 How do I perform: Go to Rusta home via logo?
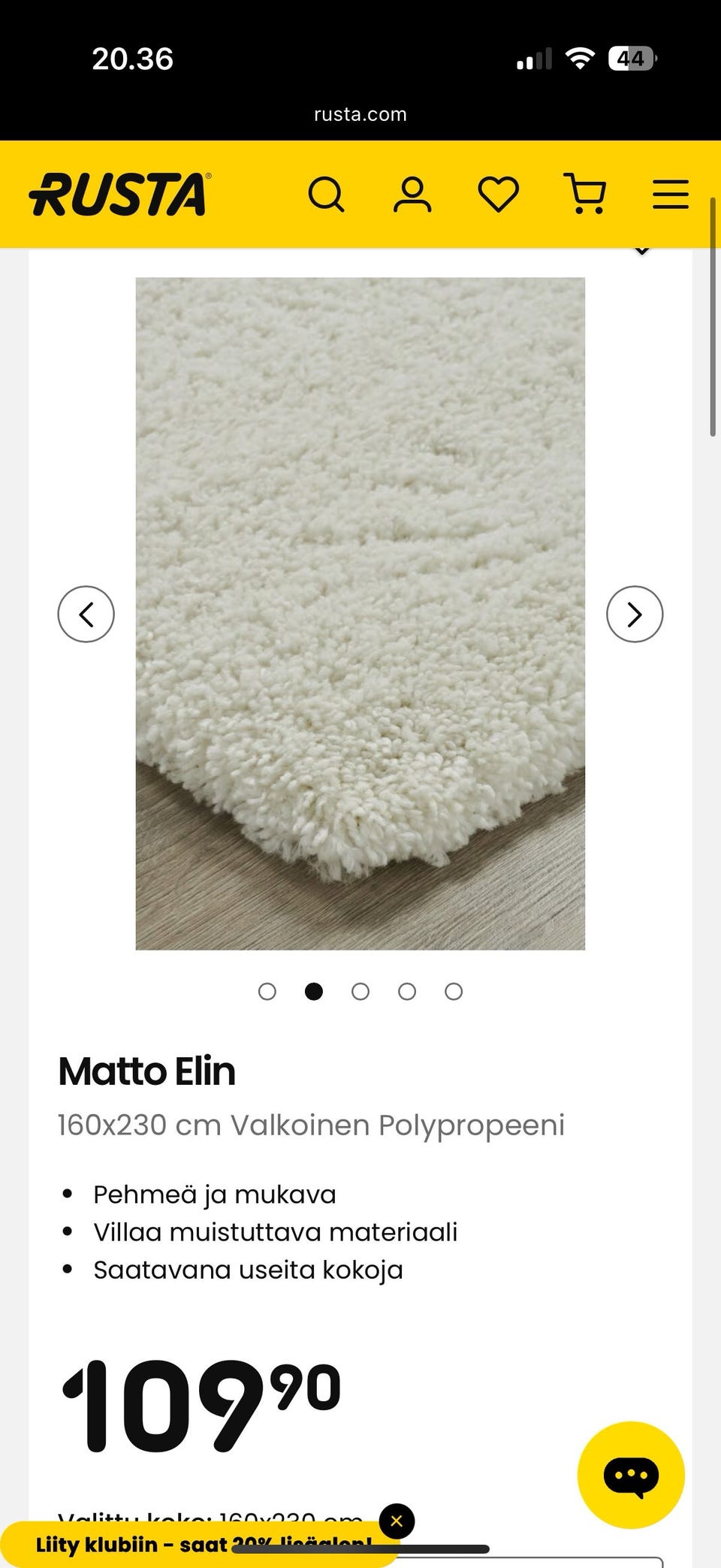pyautogui.click(x=120, y=195)
